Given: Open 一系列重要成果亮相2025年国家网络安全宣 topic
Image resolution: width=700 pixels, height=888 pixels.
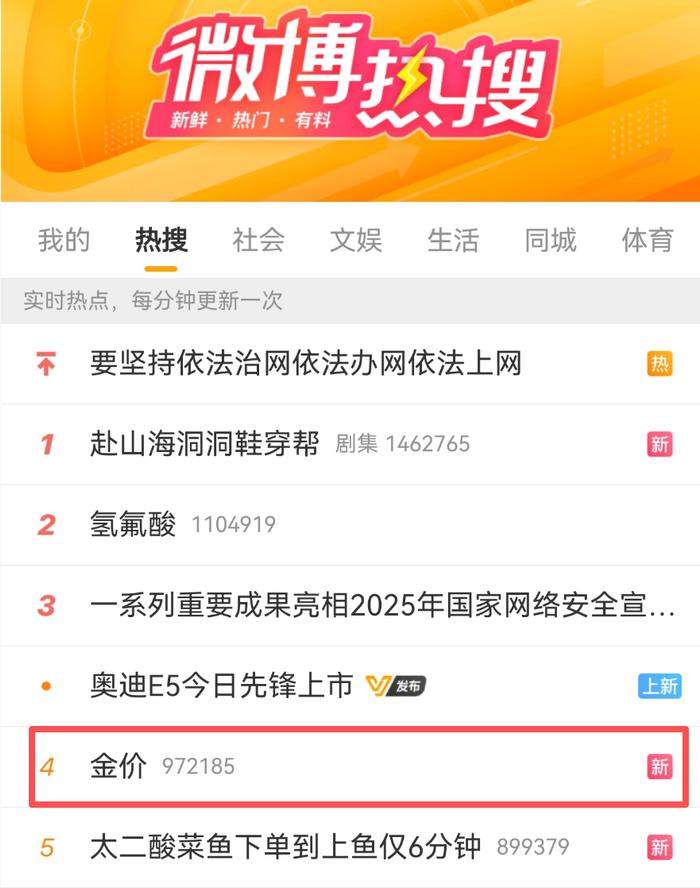Looking at the screenshot, I should point(382,605).
